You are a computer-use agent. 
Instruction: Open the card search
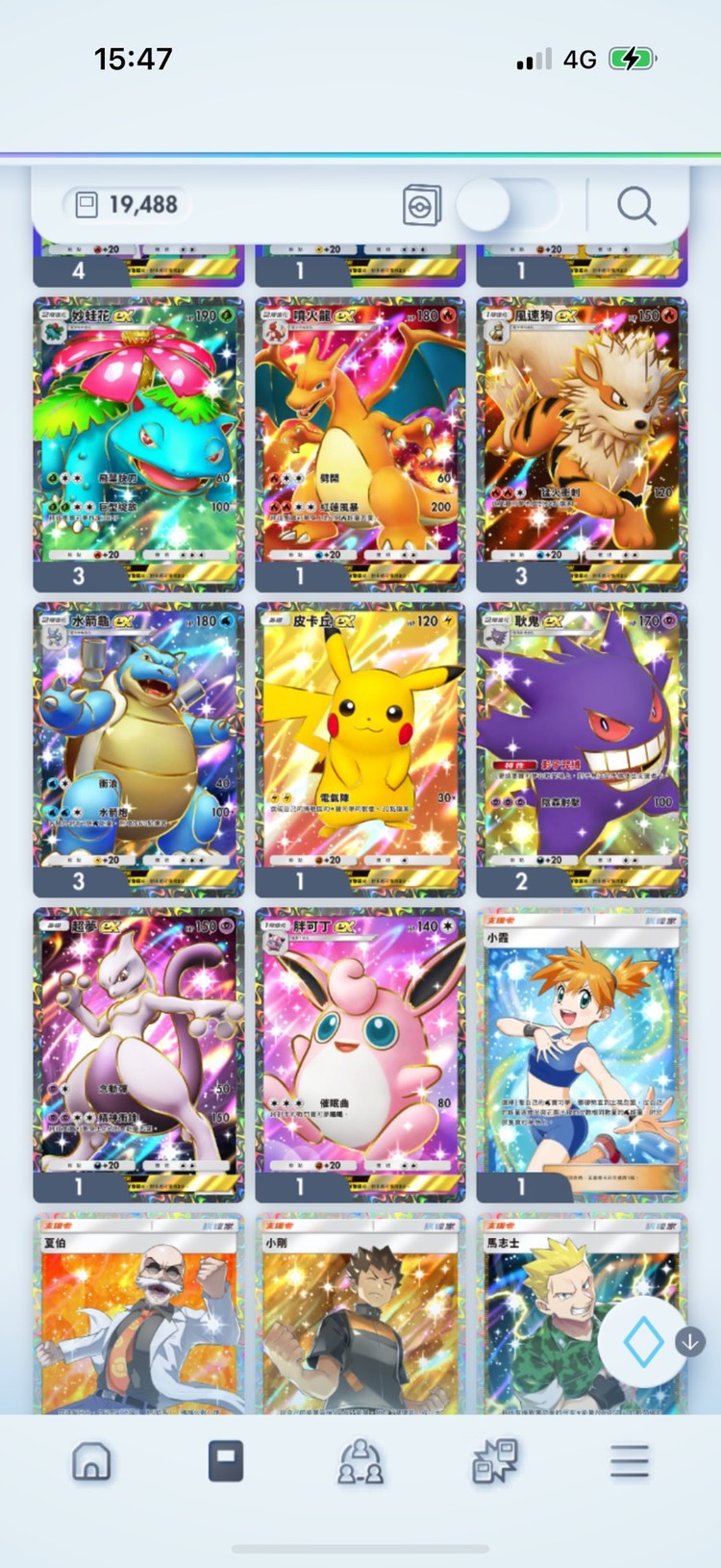(x=635, y=205)
